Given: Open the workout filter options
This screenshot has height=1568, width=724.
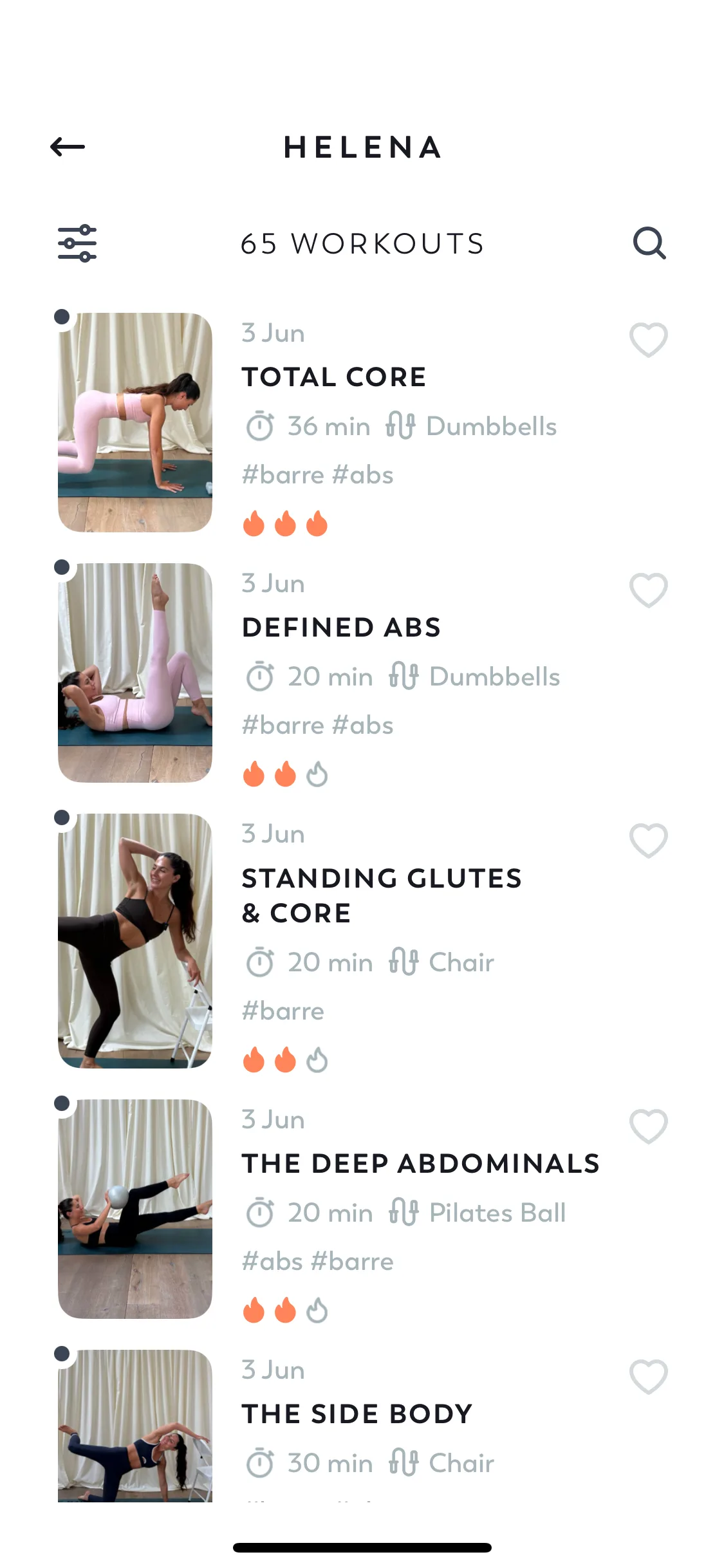Looking at the screenshot, I should coord(77,243).
